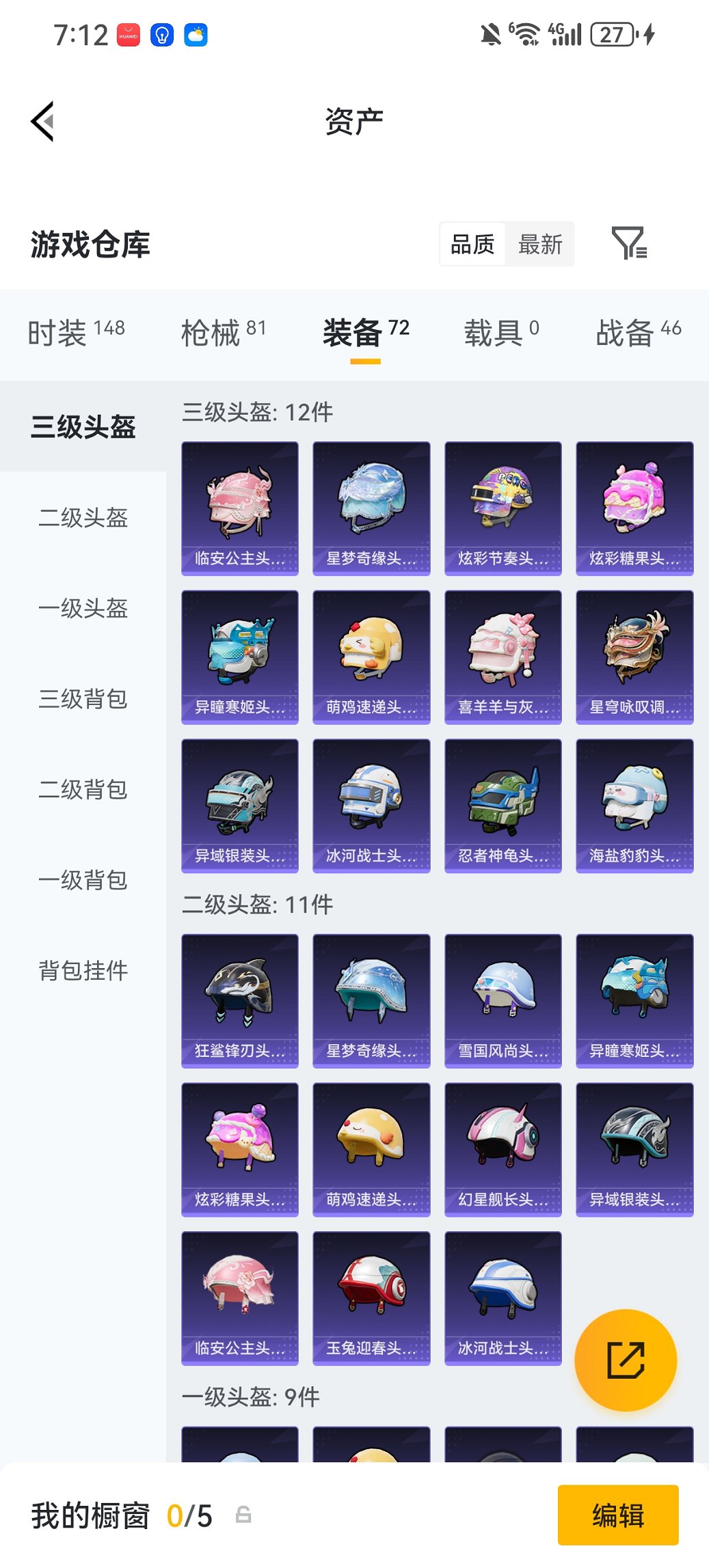Check the battery level indicator
This screenshot has height=1568, width=709.
[x=611, y=32]
